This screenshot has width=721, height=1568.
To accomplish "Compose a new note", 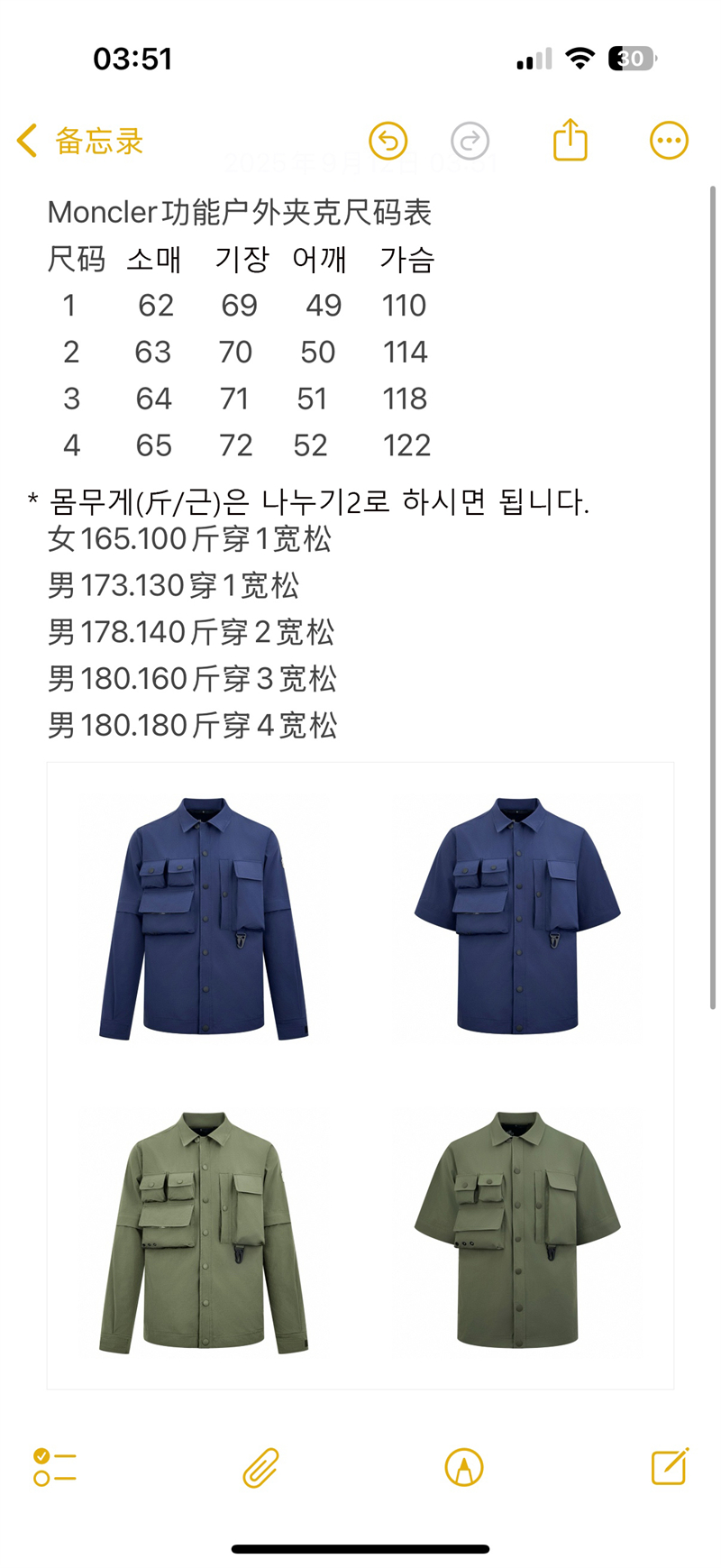I will 670,1467.
